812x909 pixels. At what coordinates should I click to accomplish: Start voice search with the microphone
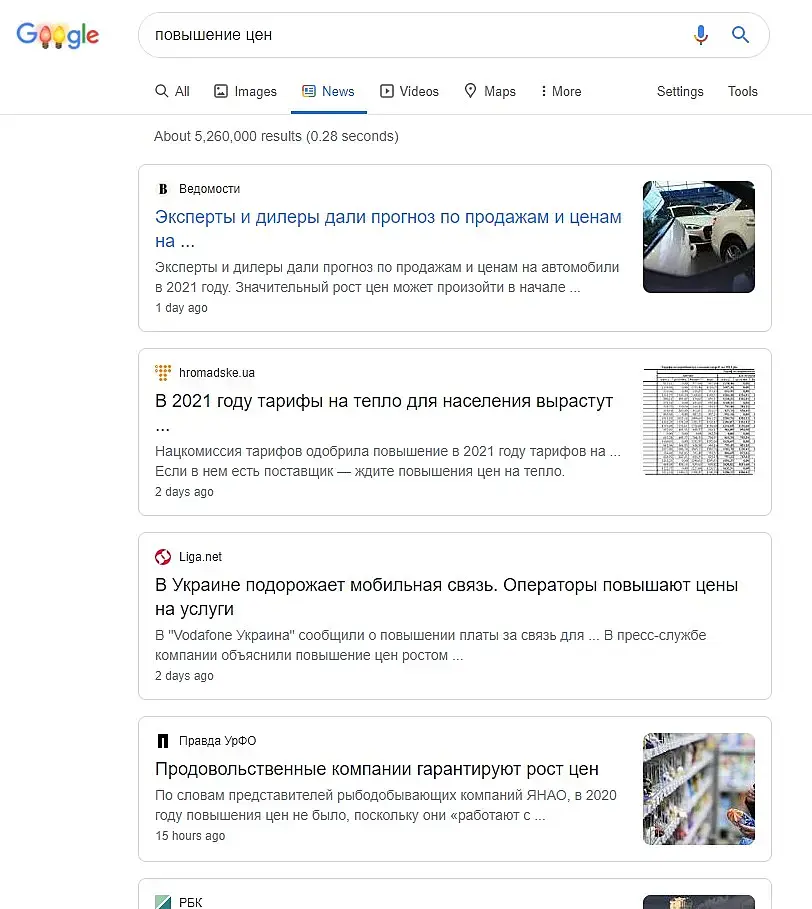click(x=701, y=35)
